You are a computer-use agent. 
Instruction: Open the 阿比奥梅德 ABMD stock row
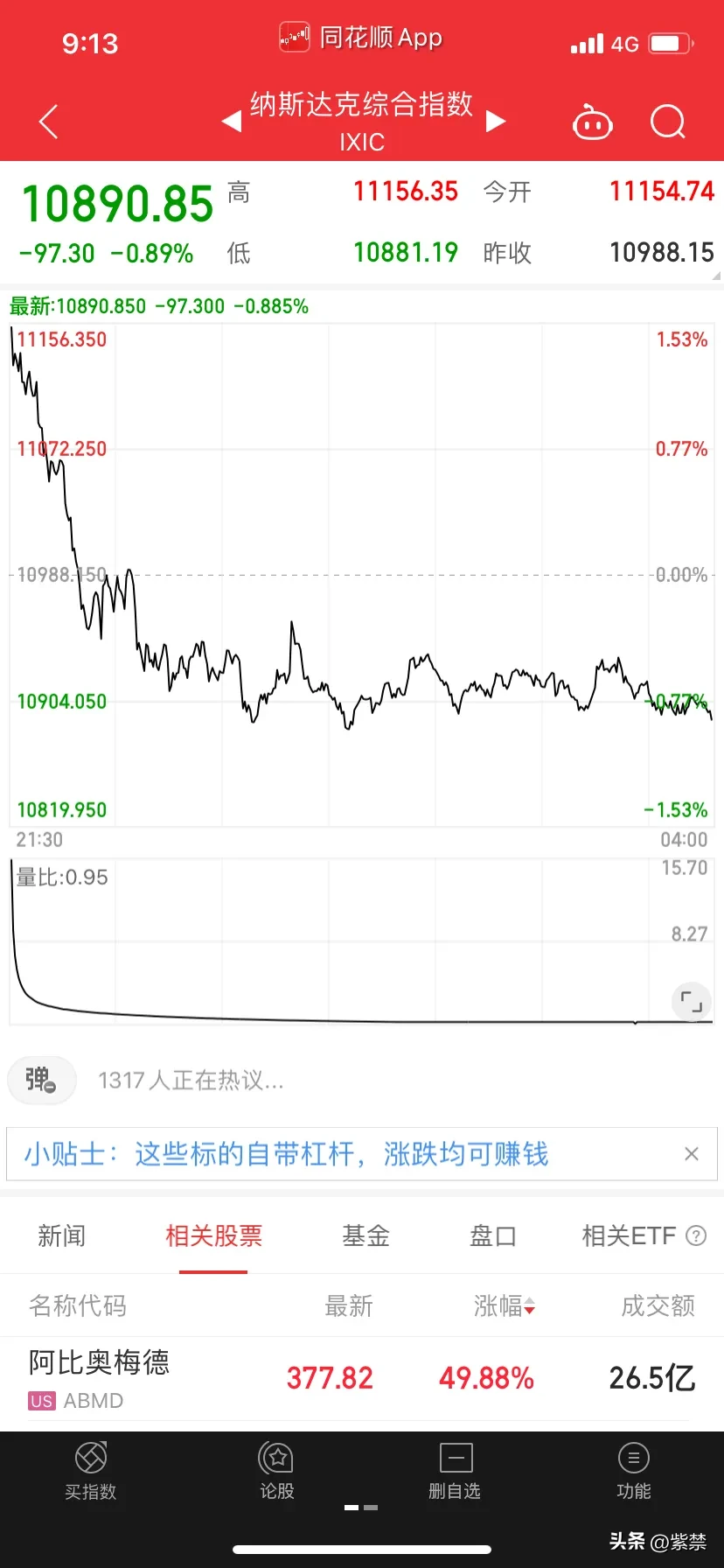tap(362, 1378)
